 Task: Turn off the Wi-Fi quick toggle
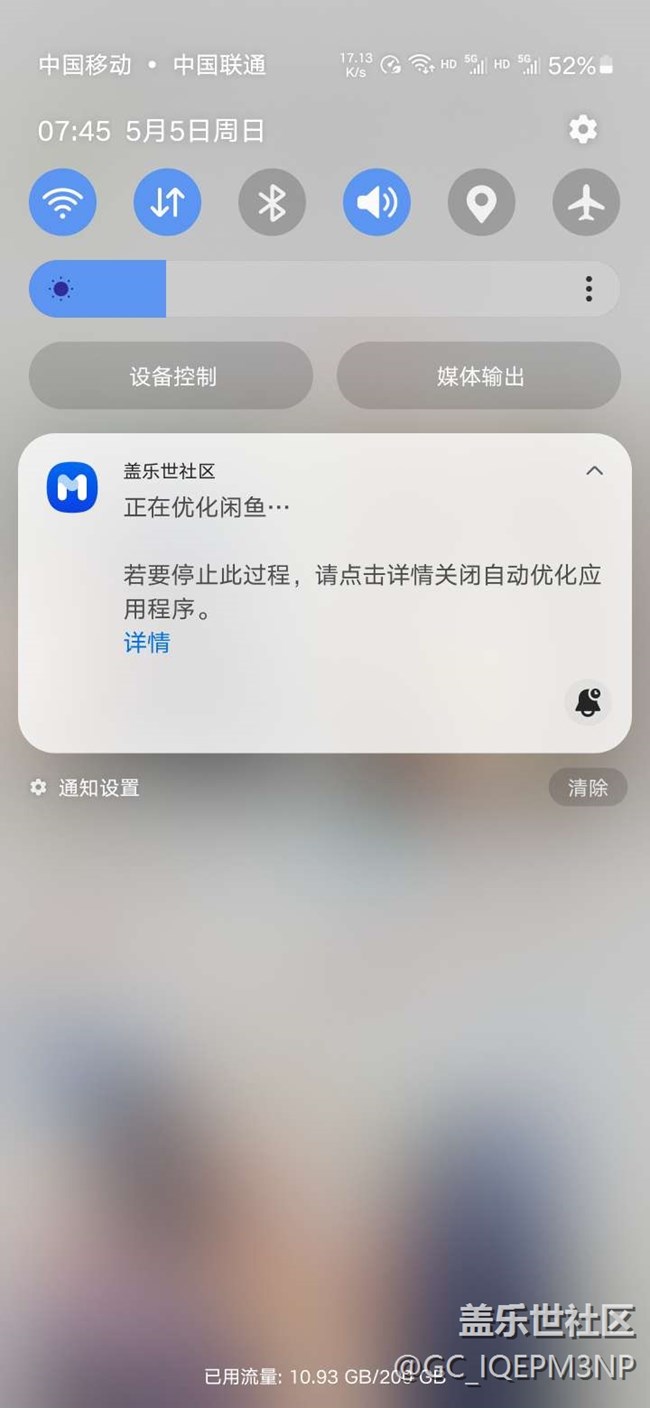[63, 203]
